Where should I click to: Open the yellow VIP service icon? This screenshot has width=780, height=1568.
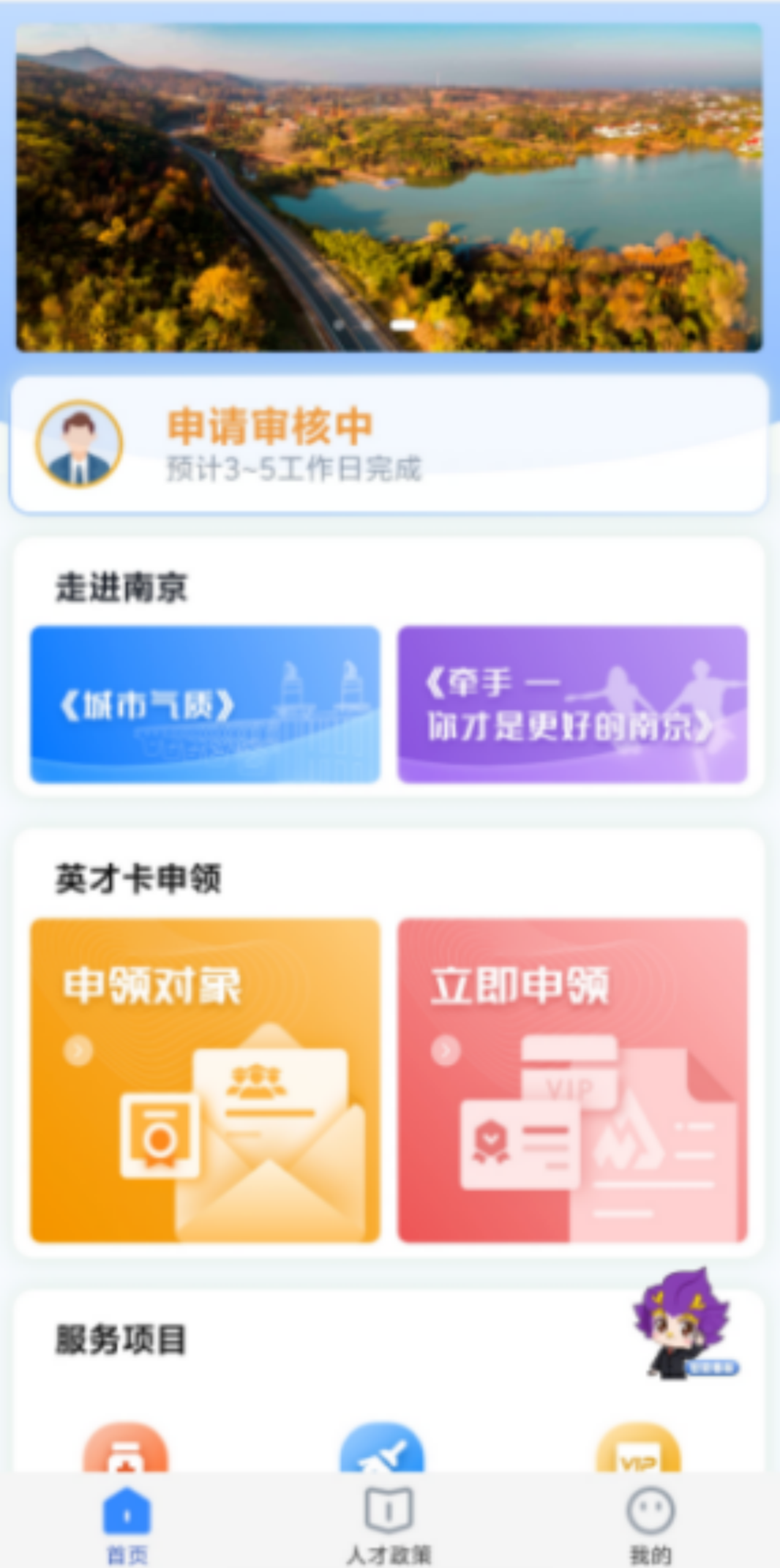click(x=638, y=1449)
